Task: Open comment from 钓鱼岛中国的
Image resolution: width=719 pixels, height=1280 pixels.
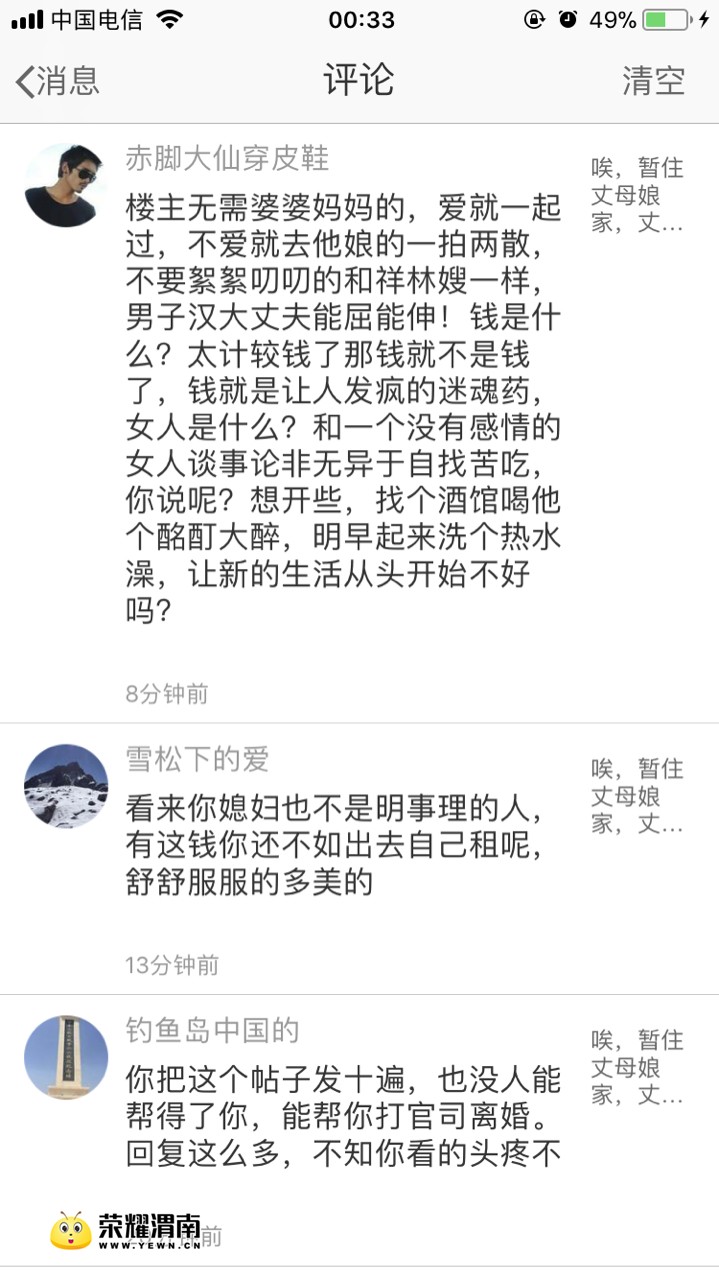Action: pos(343,1116)
